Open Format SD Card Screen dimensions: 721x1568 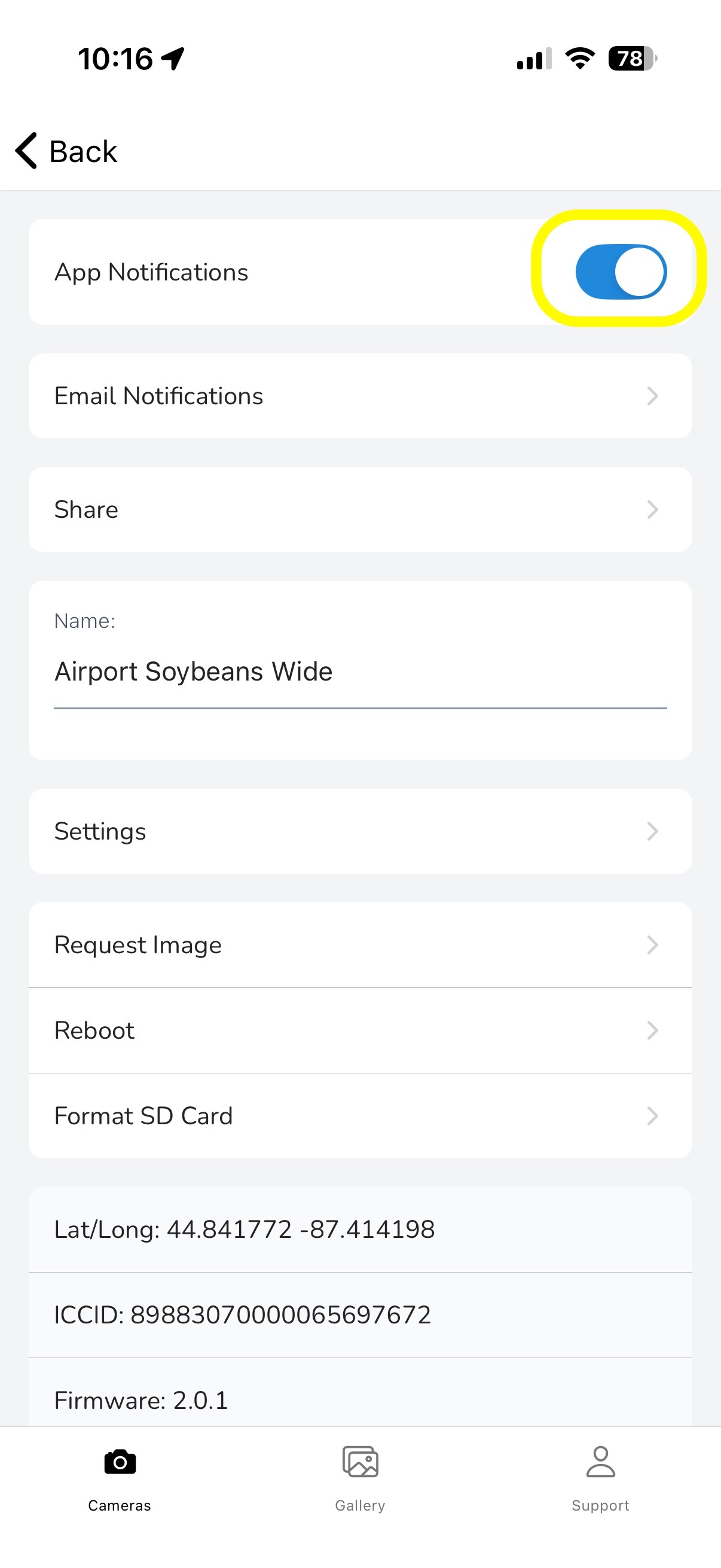[360, 1116]
